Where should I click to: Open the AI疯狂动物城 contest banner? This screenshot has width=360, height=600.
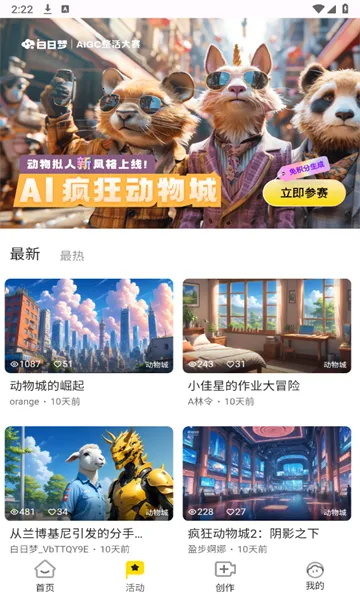180,123
